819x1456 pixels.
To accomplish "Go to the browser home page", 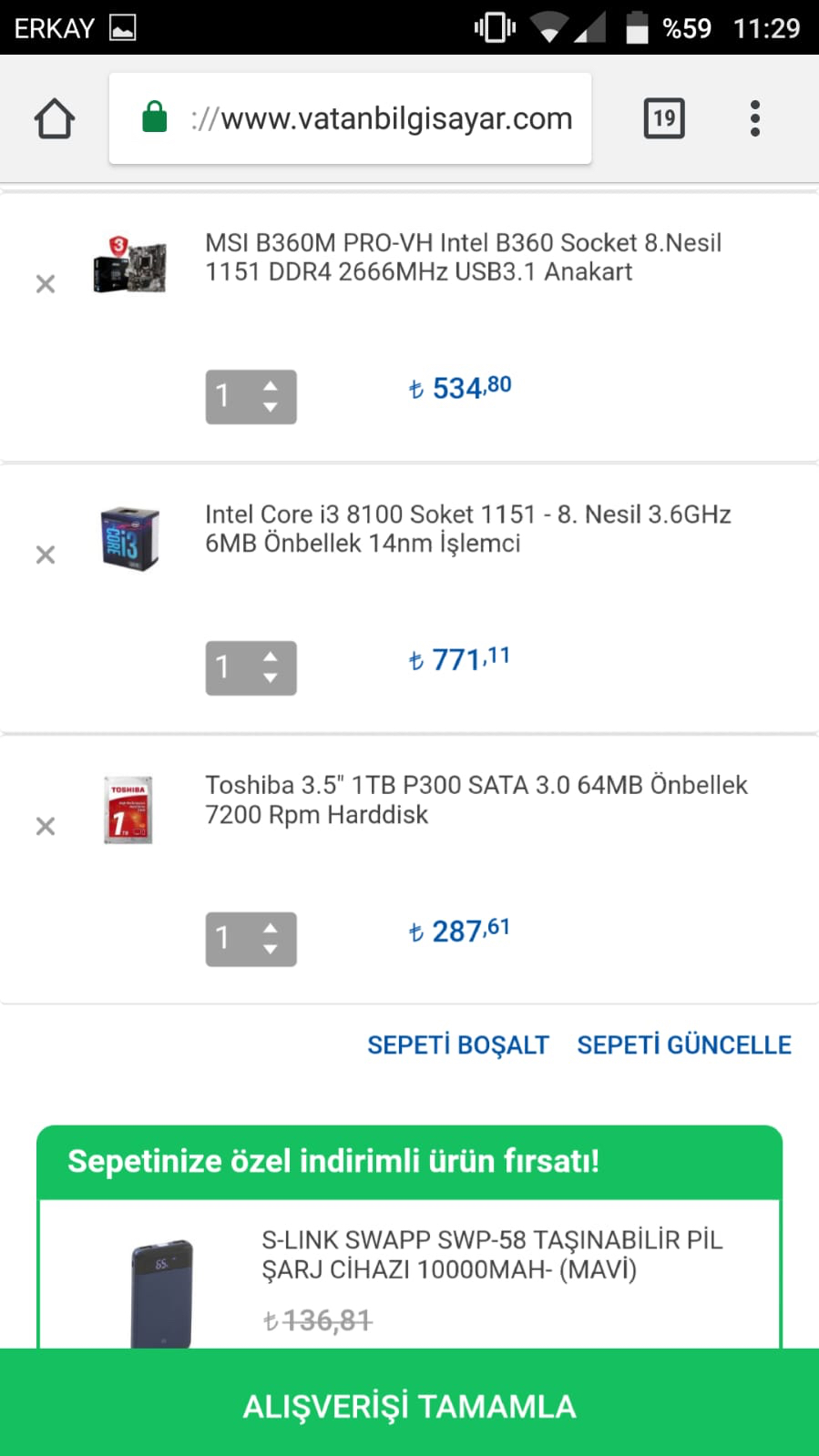I will [x=55, y=118].
